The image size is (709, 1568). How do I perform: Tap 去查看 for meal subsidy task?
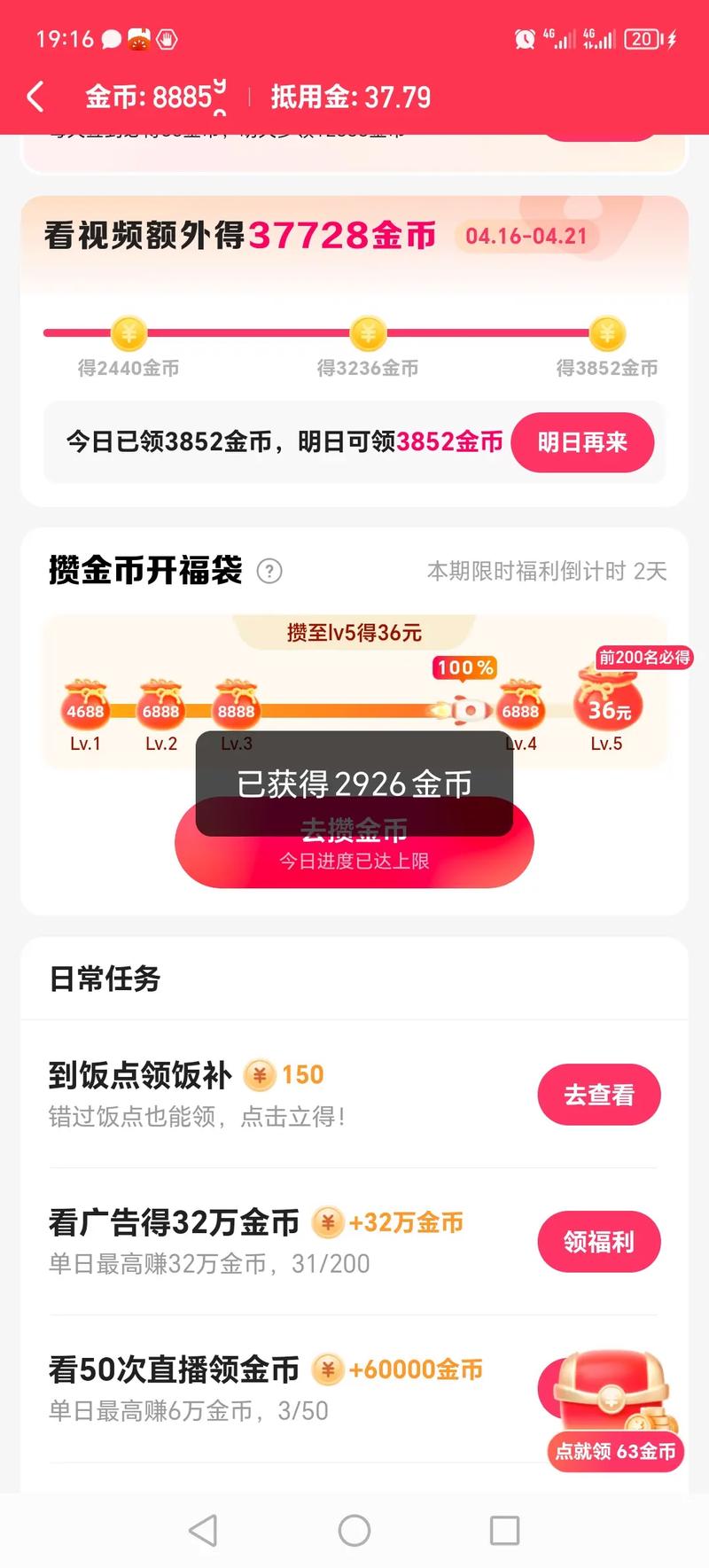[x=599, y=1095]
